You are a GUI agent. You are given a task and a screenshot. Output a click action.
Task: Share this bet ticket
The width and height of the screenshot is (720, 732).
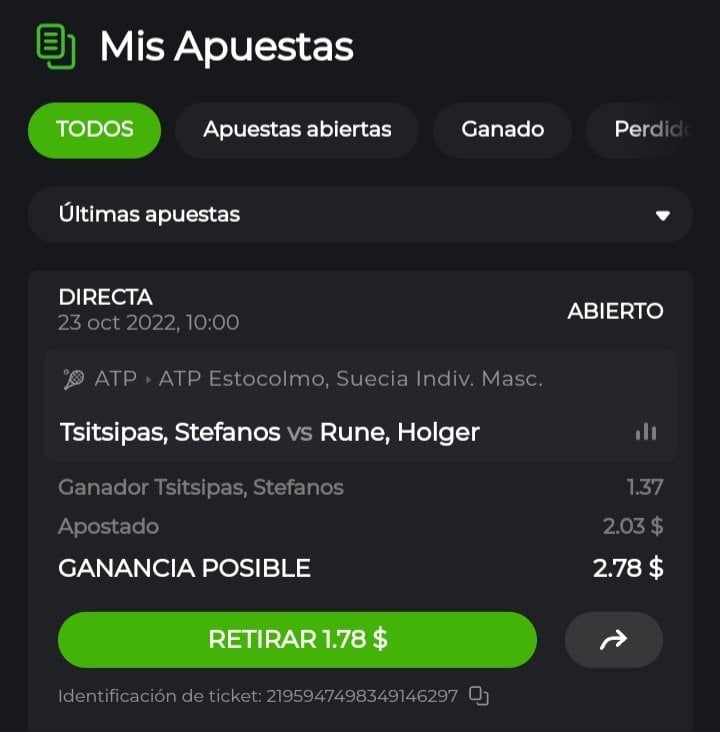pyautogui.click(x=613, y=640)
